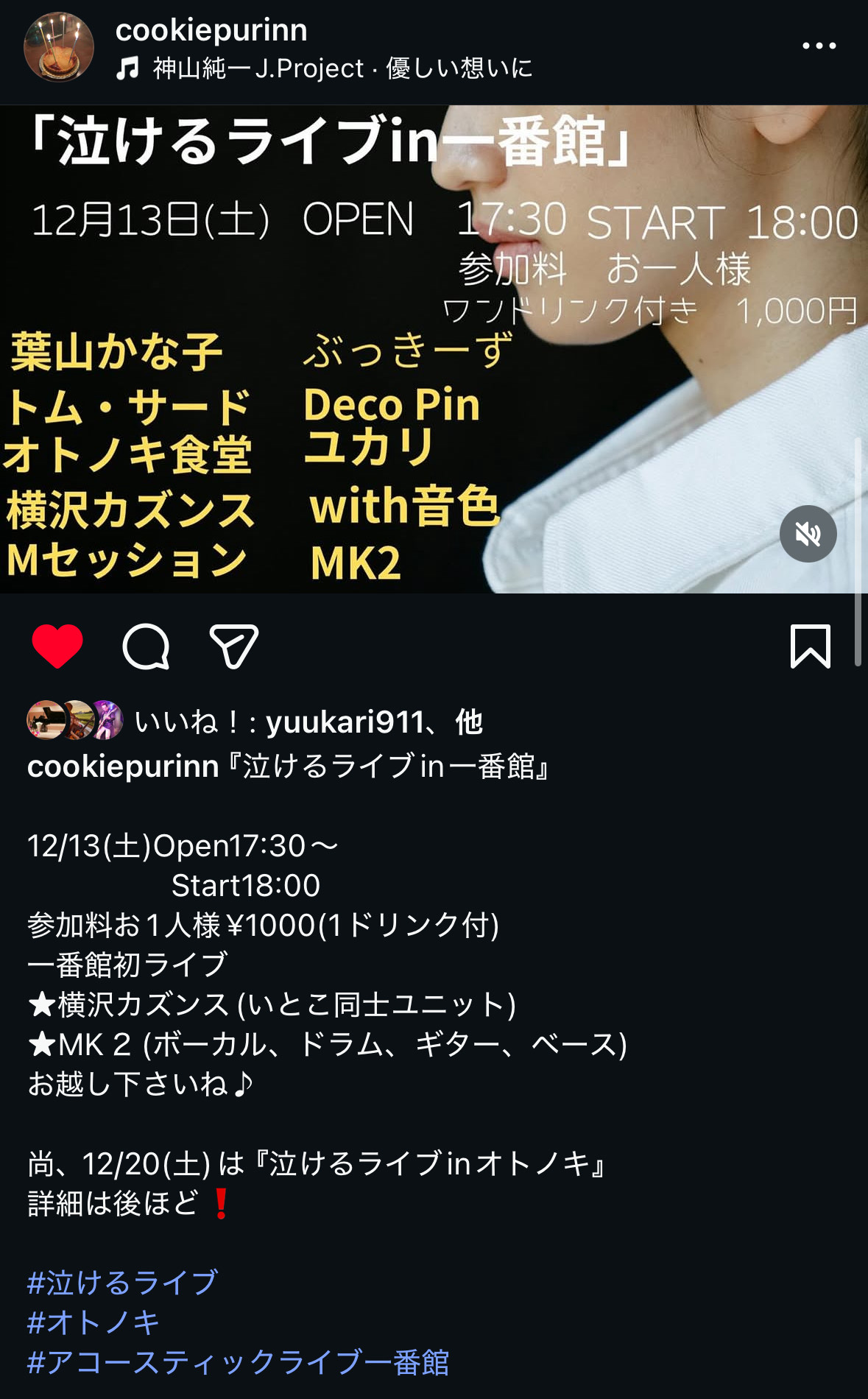Share this post via send icon

pos(234,646)
